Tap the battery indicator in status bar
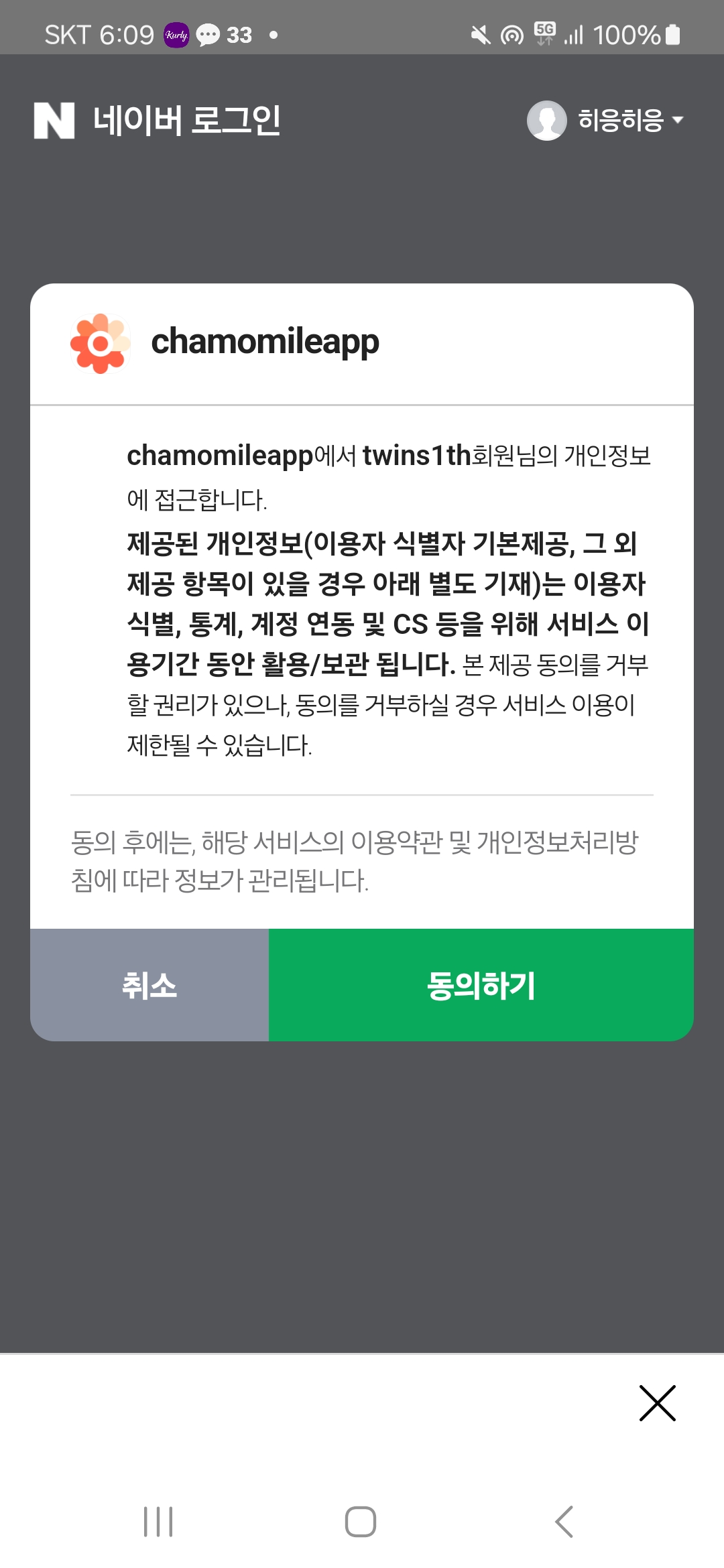This screenshot has height=1568, width=724. click(673, 33)
